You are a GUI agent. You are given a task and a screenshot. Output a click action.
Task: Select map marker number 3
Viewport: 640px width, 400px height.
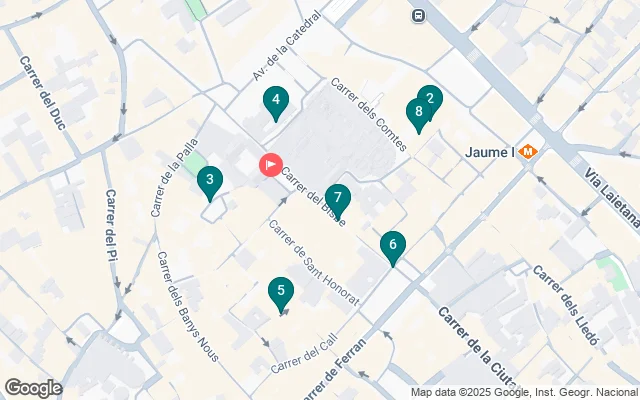pos(209,181)
